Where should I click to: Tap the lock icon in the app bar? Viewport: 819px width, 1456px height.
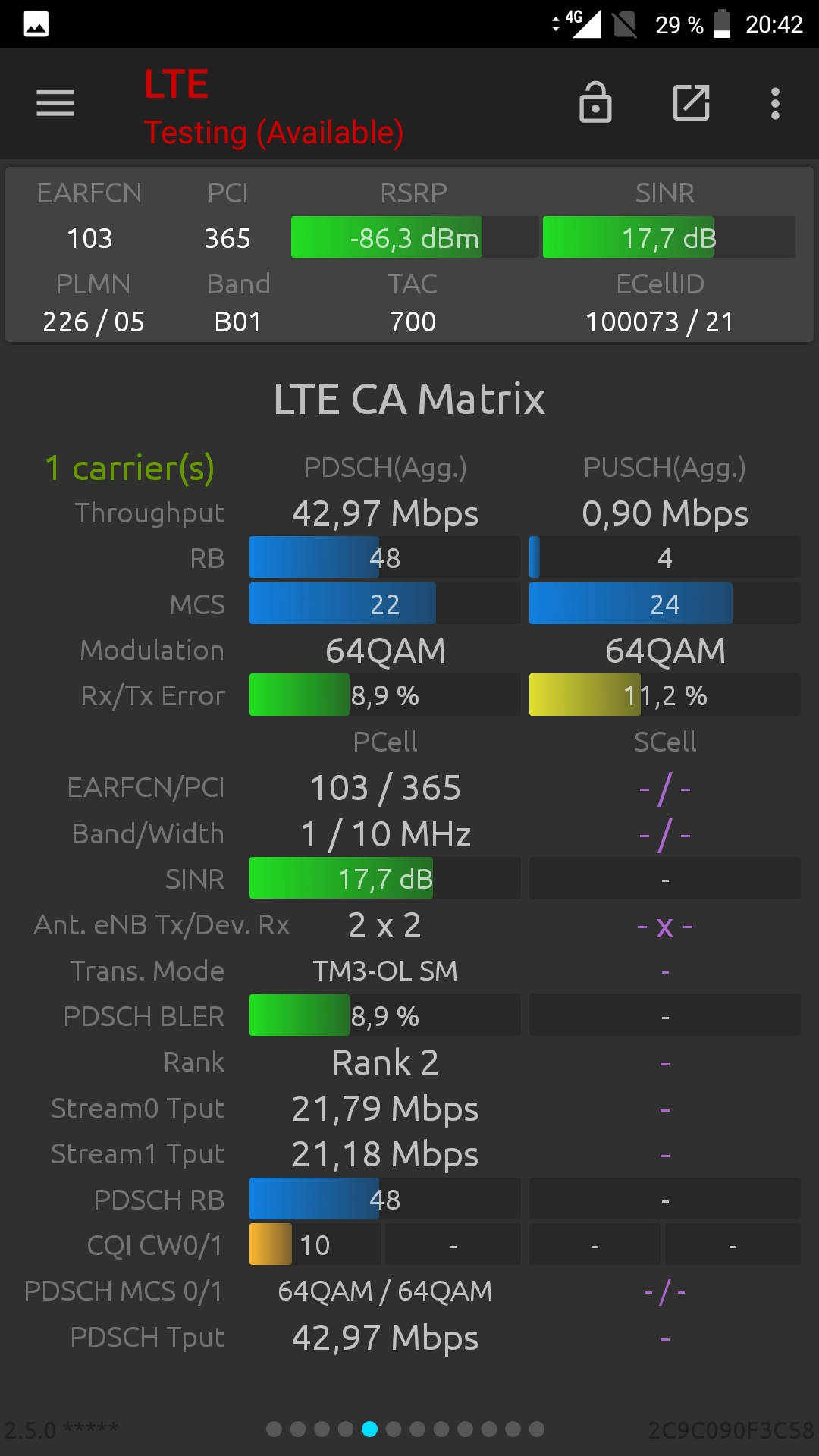click(x=595, y=102)
